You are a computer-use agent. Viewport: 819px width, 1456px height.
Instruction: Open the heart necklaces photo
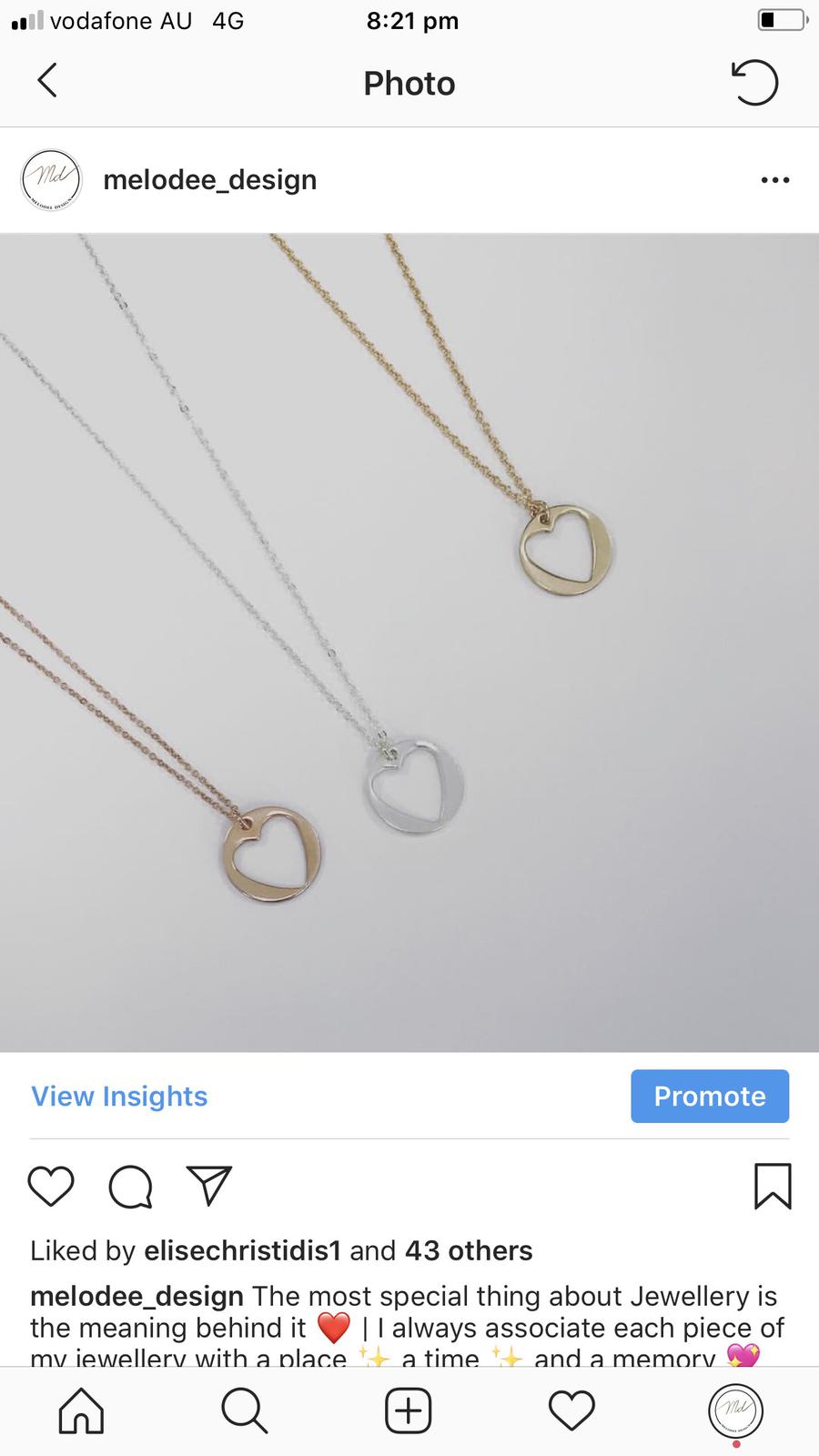[x=409, y=642]
